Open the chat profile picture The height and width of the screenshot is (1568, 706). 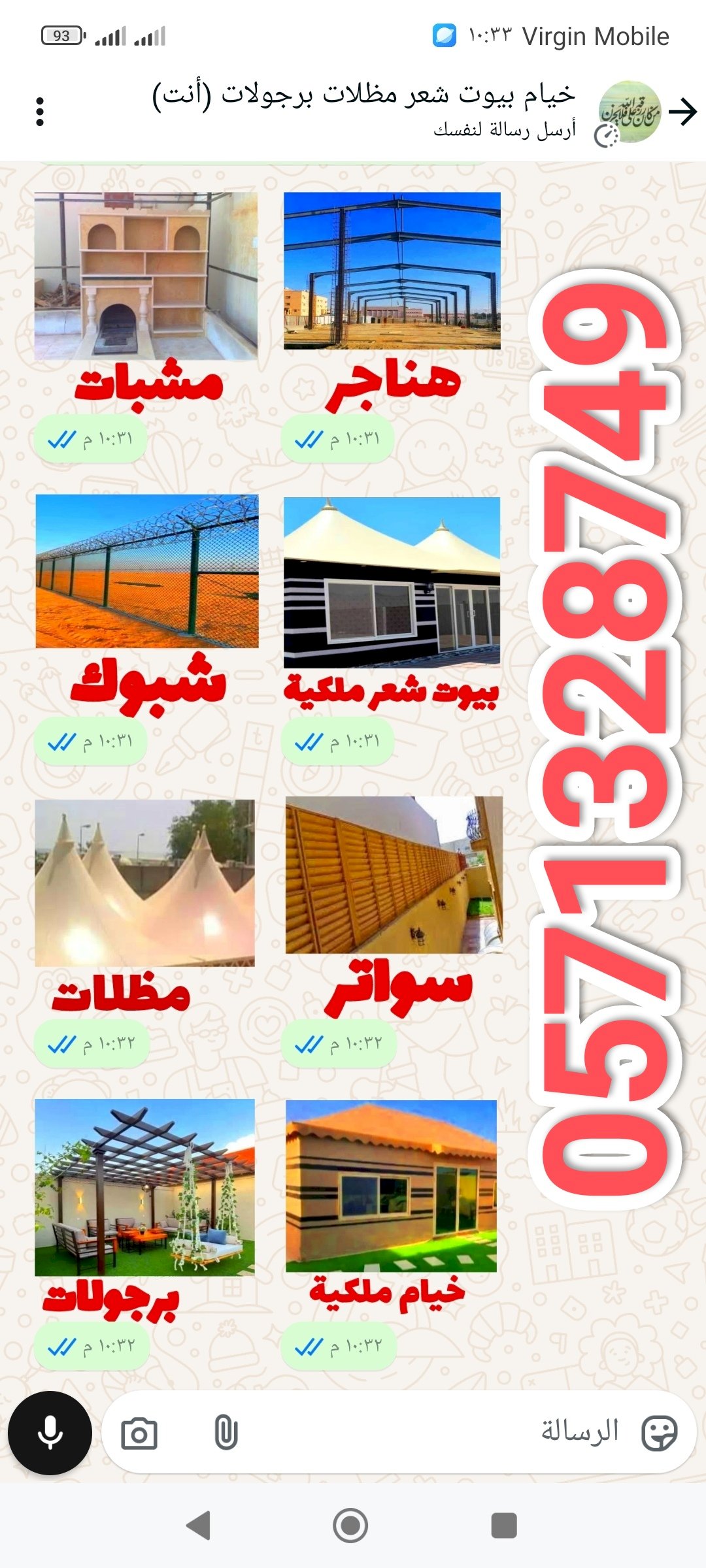(630, 112)
